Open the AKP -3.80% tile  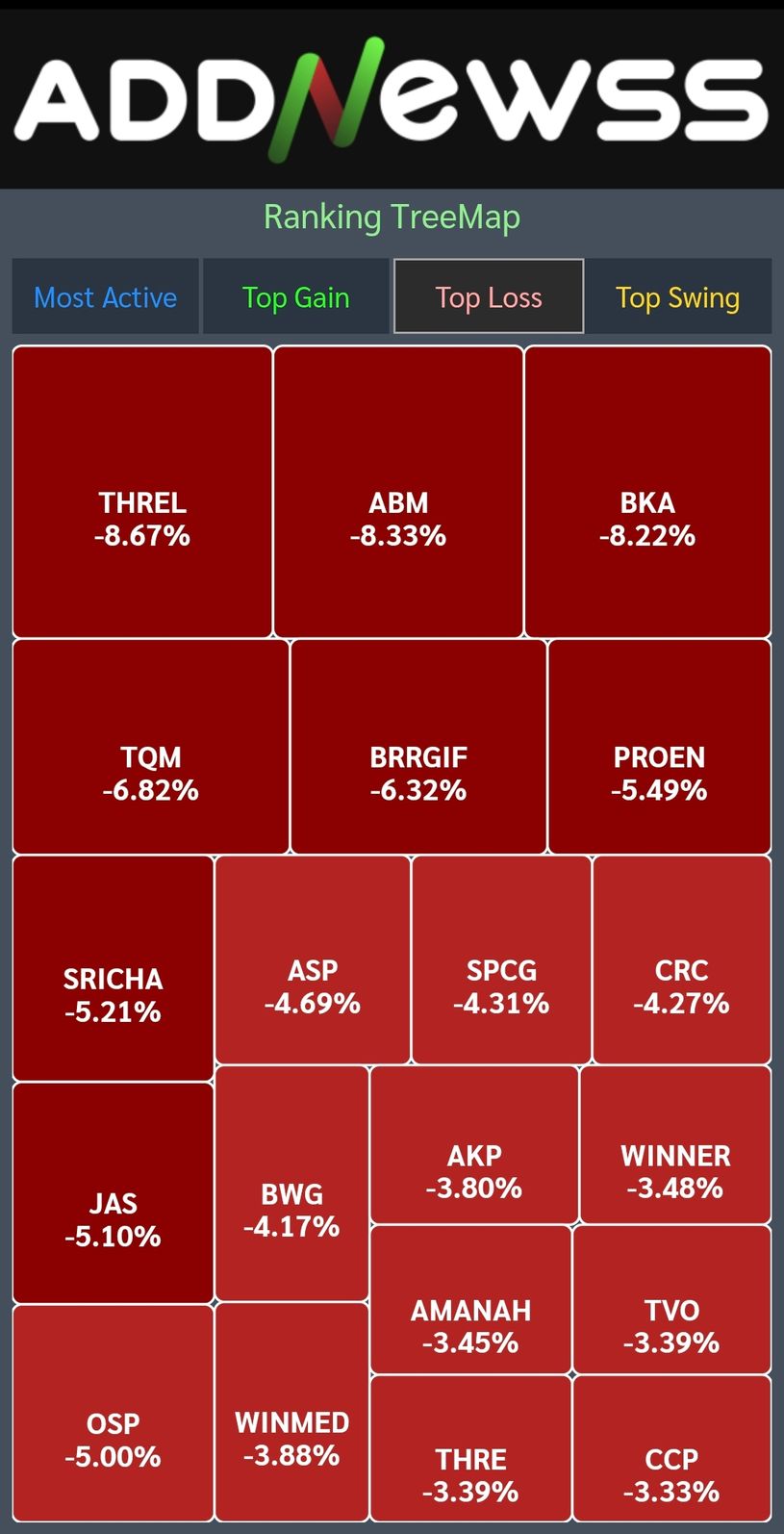[x=474, y=1144]
